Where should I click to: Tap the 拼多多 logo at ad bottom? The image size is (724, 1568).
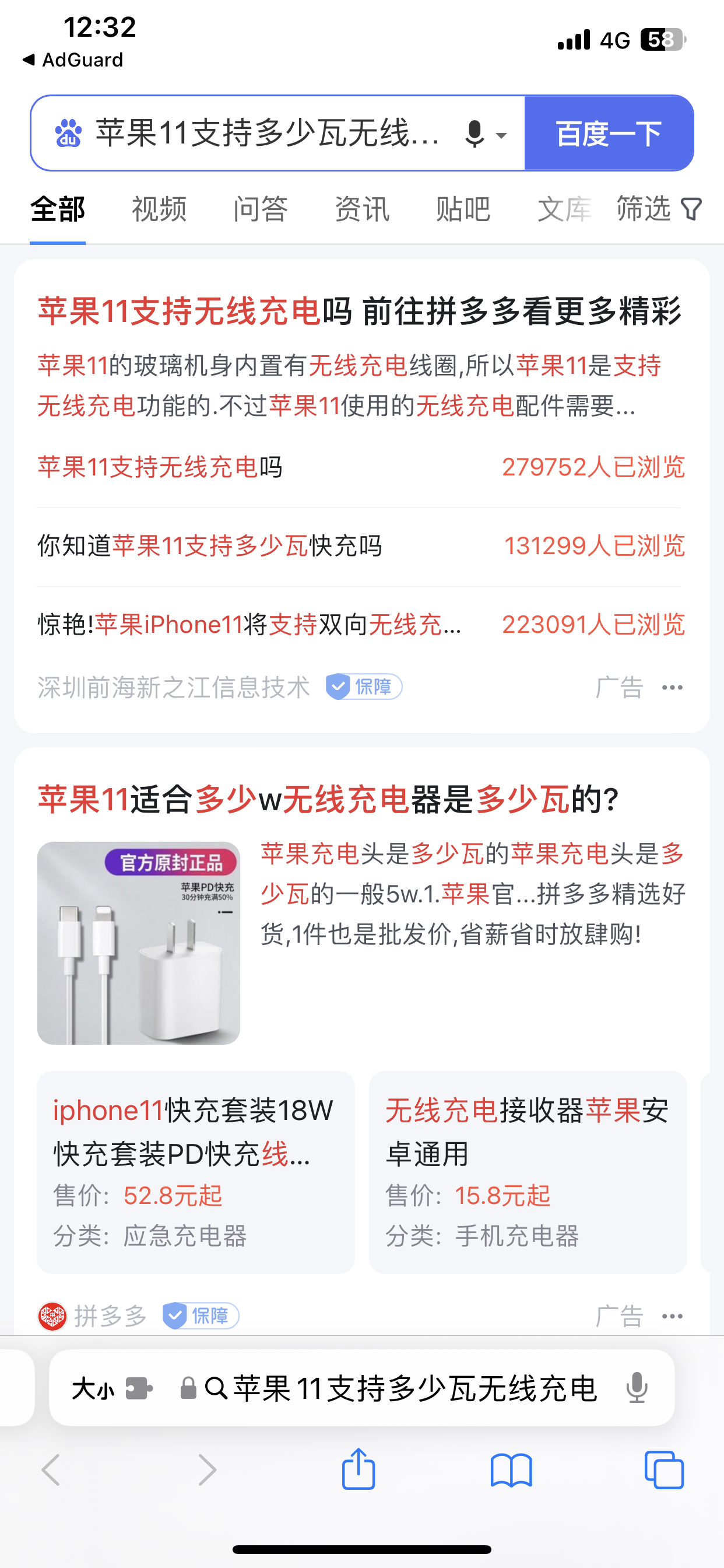[x=54, y=1315]
